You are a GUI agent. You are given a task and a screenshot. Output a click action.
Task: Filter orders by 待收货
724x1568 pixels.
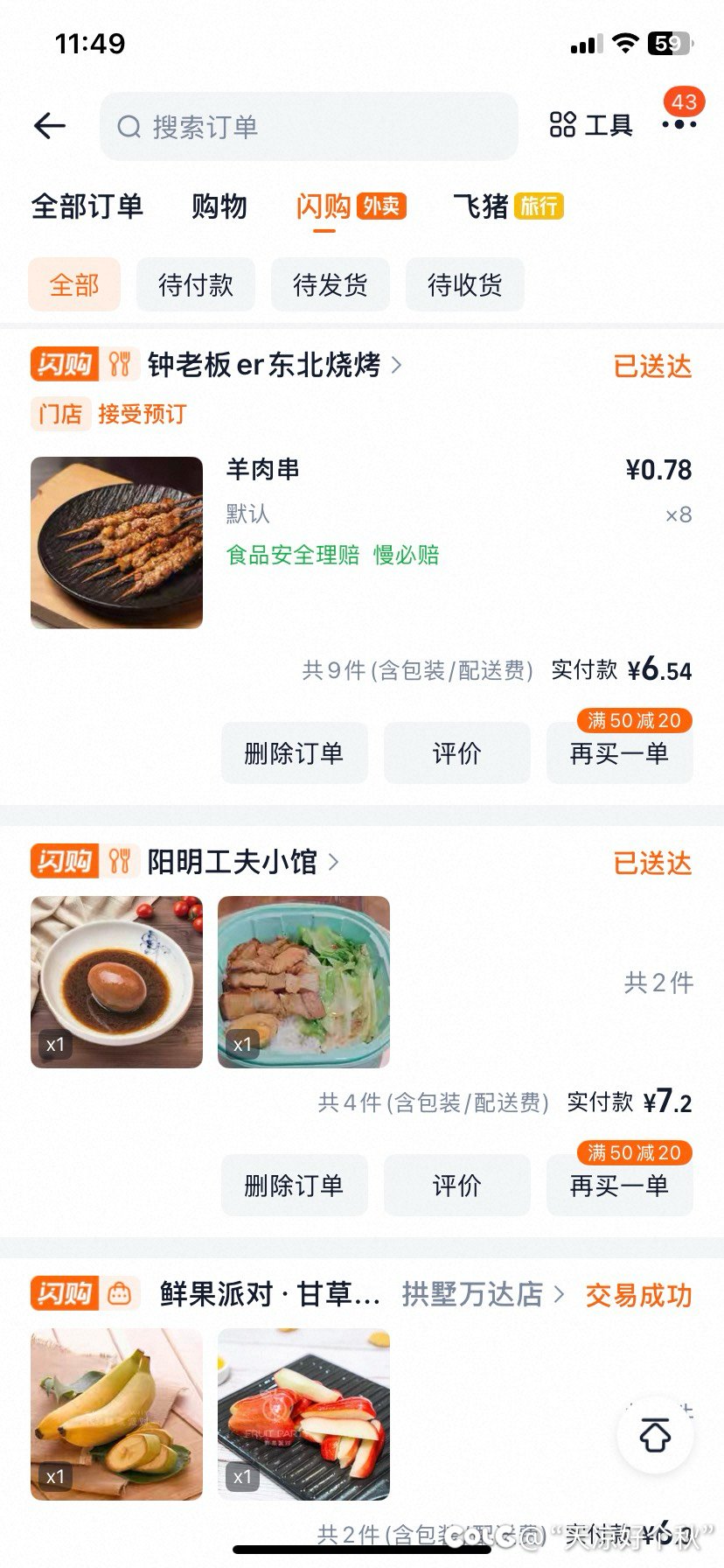tap(464, 284)
